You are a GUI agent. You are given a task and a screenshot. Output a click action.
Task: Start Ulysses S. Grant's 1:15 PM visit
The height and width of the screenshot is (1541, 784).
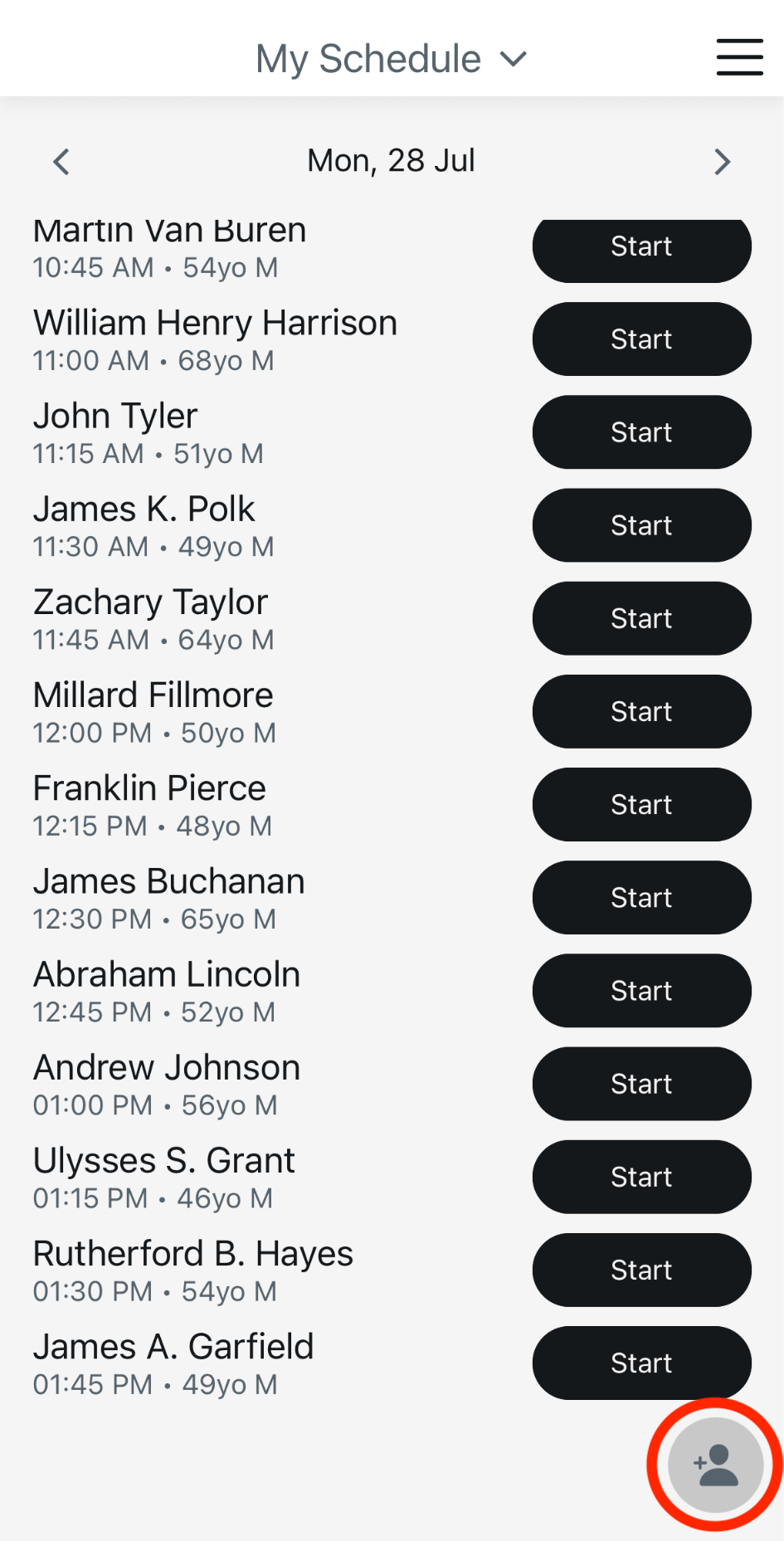640,1177
